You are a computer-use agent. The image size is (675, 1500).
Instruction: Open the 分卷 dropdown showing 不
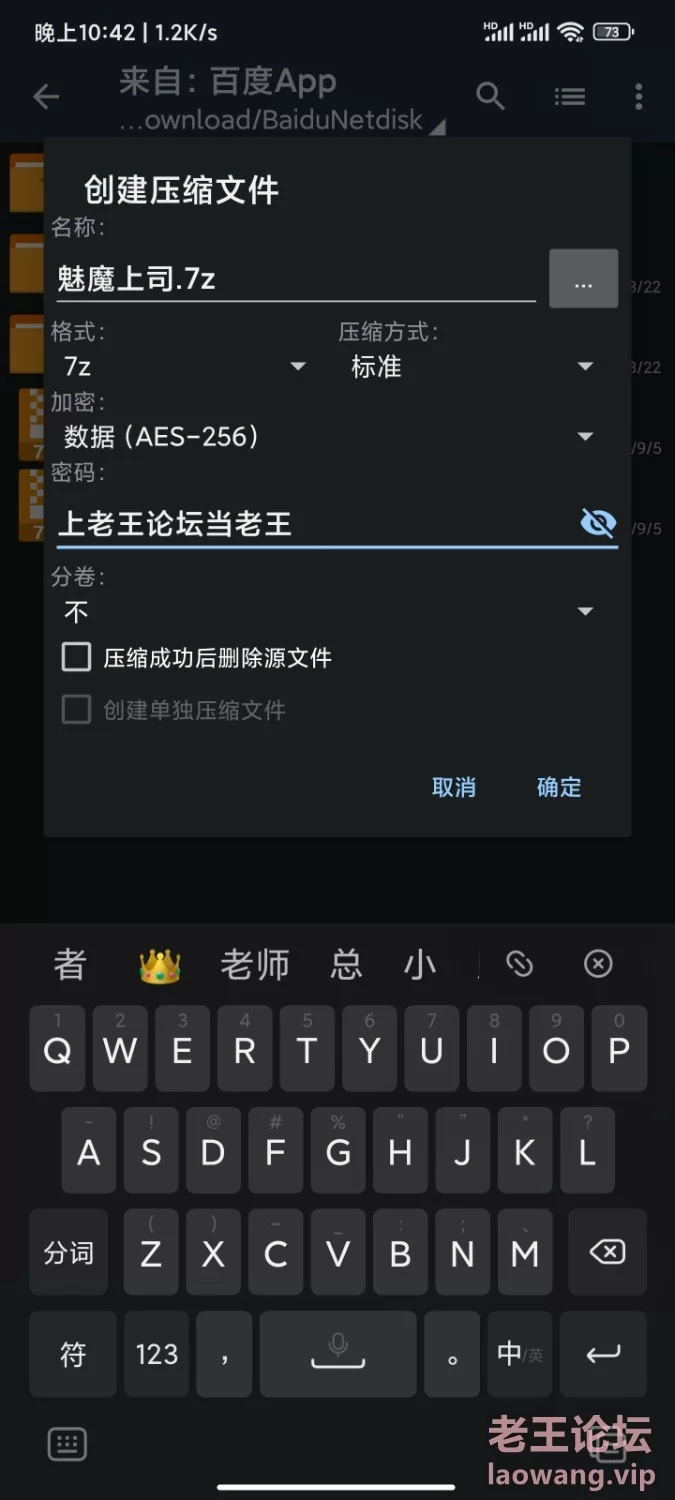[330, 611]
